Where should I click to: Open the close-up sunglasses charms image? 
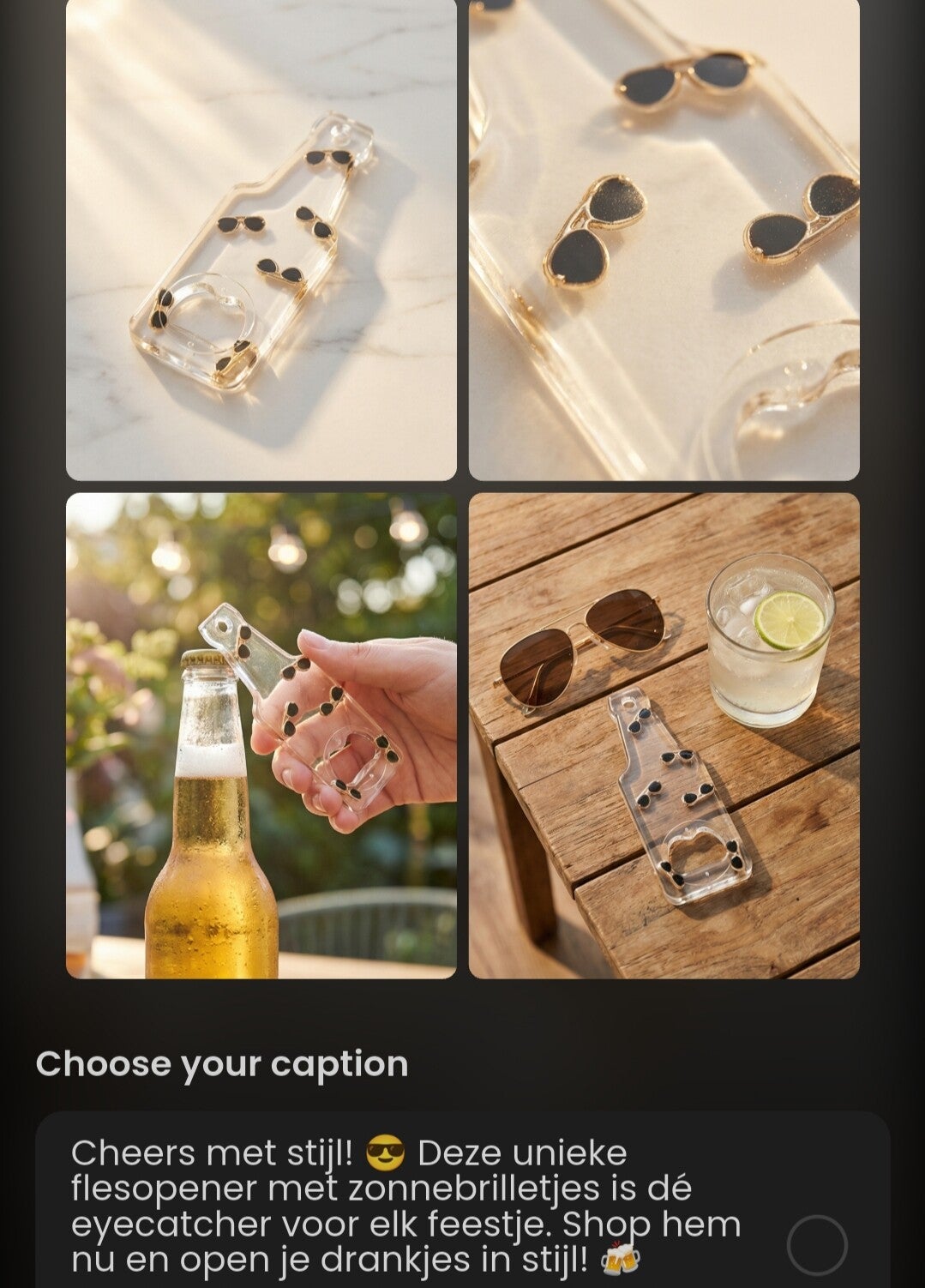664,239
